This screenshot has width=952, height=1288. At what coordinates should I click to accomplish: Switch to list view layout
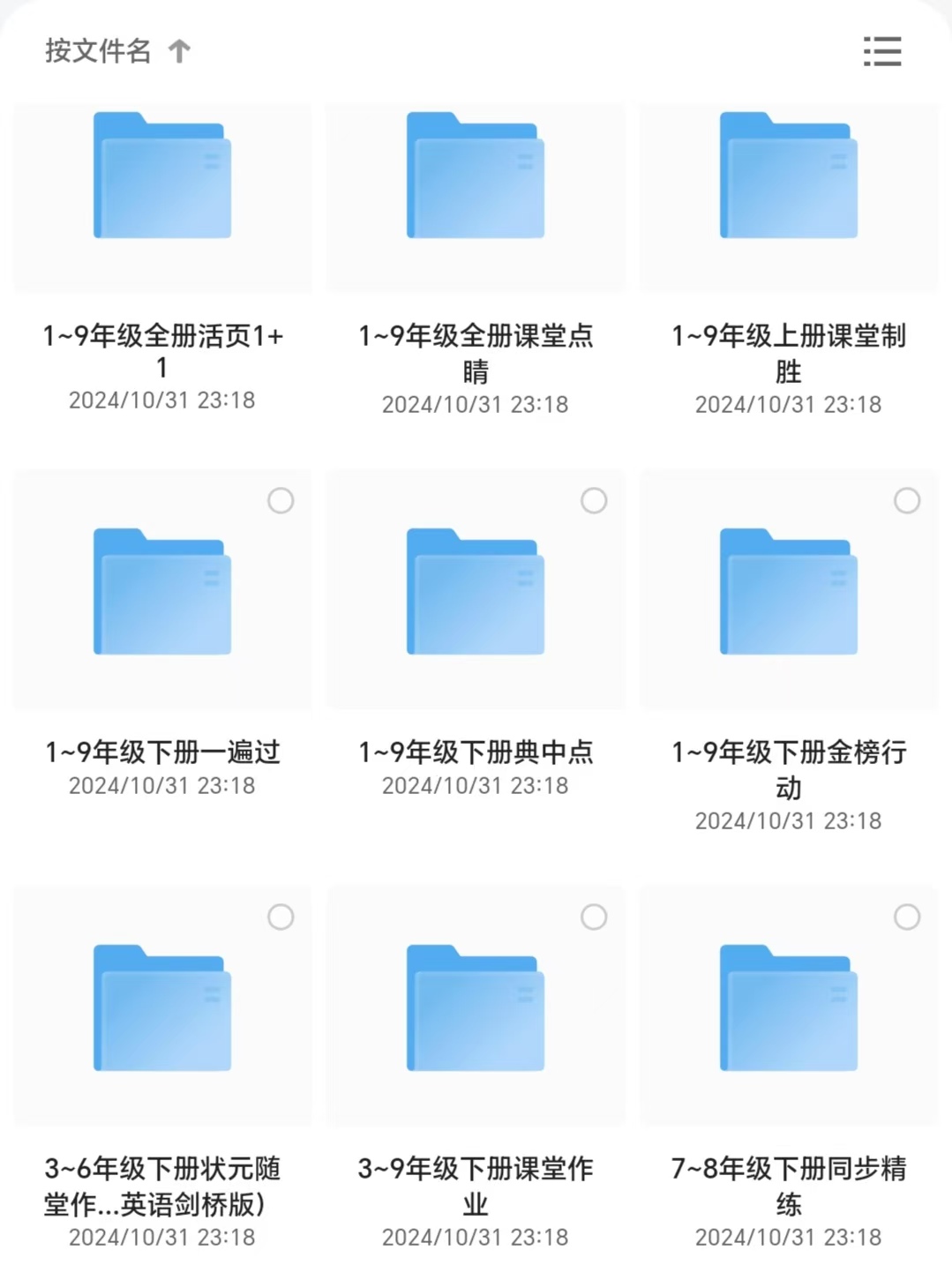coord(881,51)
